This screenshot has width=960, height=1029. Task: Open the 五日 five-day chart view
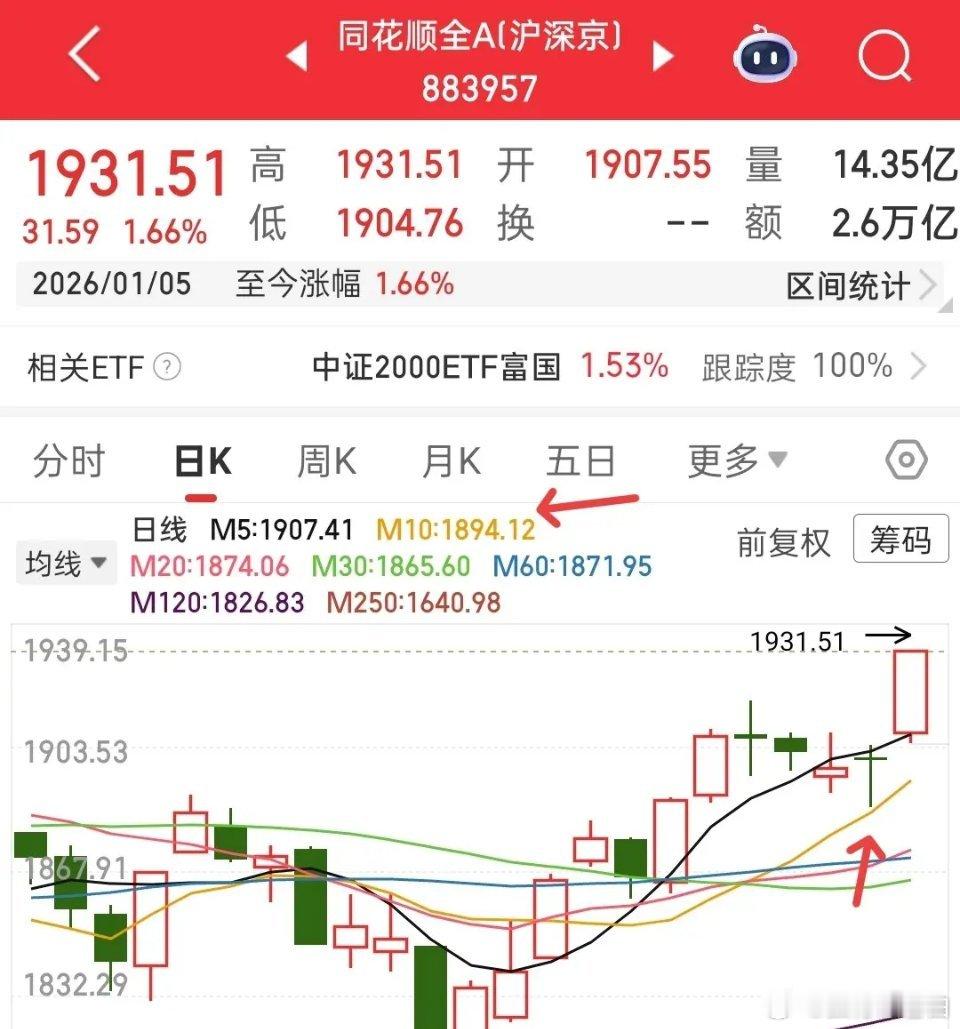pos(583,460)
